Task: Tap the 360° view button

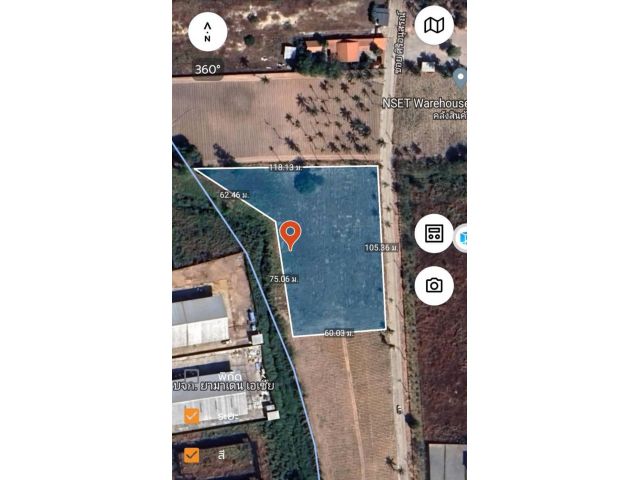Action: coord(208,69)
